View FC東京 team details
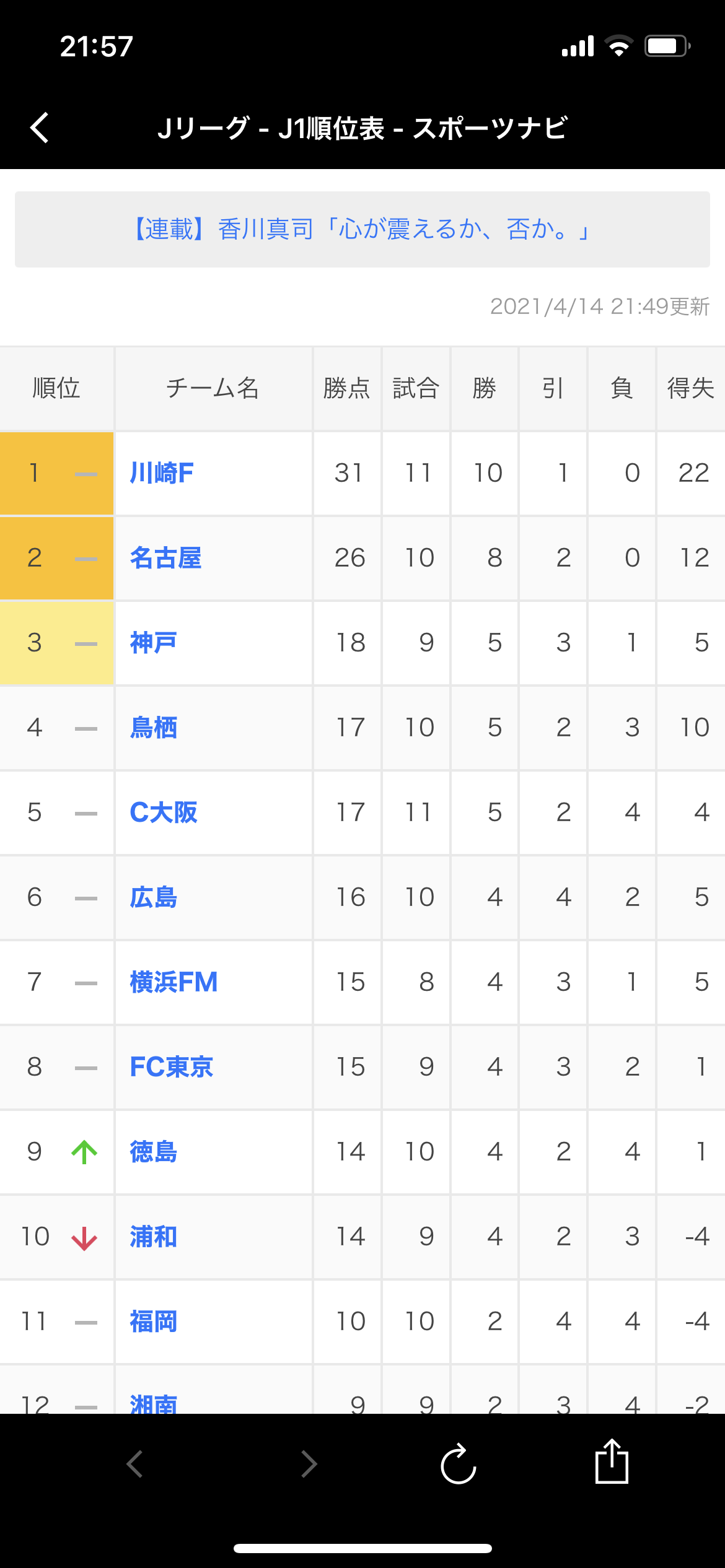Screen dimensions: 725x1568 click(172, 1067)
